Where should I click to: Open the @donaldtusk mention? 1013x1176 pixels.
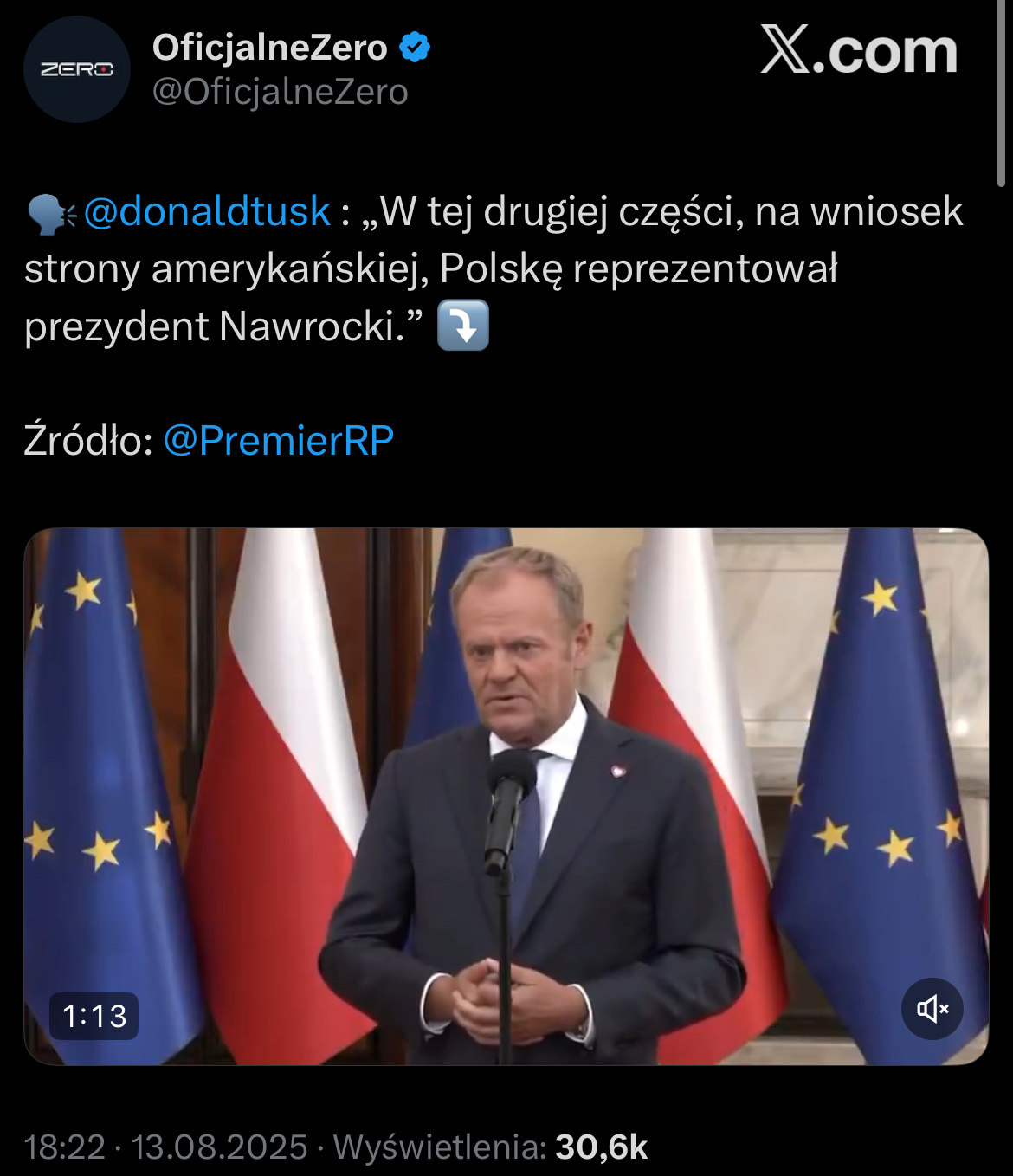(x=207, y=211)
